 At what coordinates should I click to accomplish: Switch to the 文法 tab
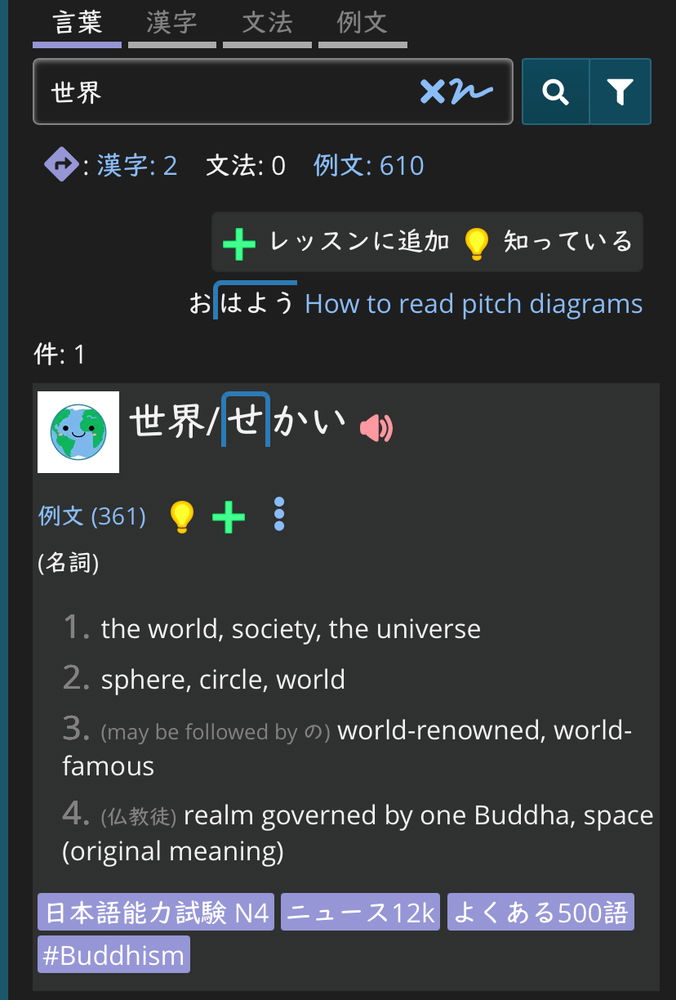pos(266,23)
